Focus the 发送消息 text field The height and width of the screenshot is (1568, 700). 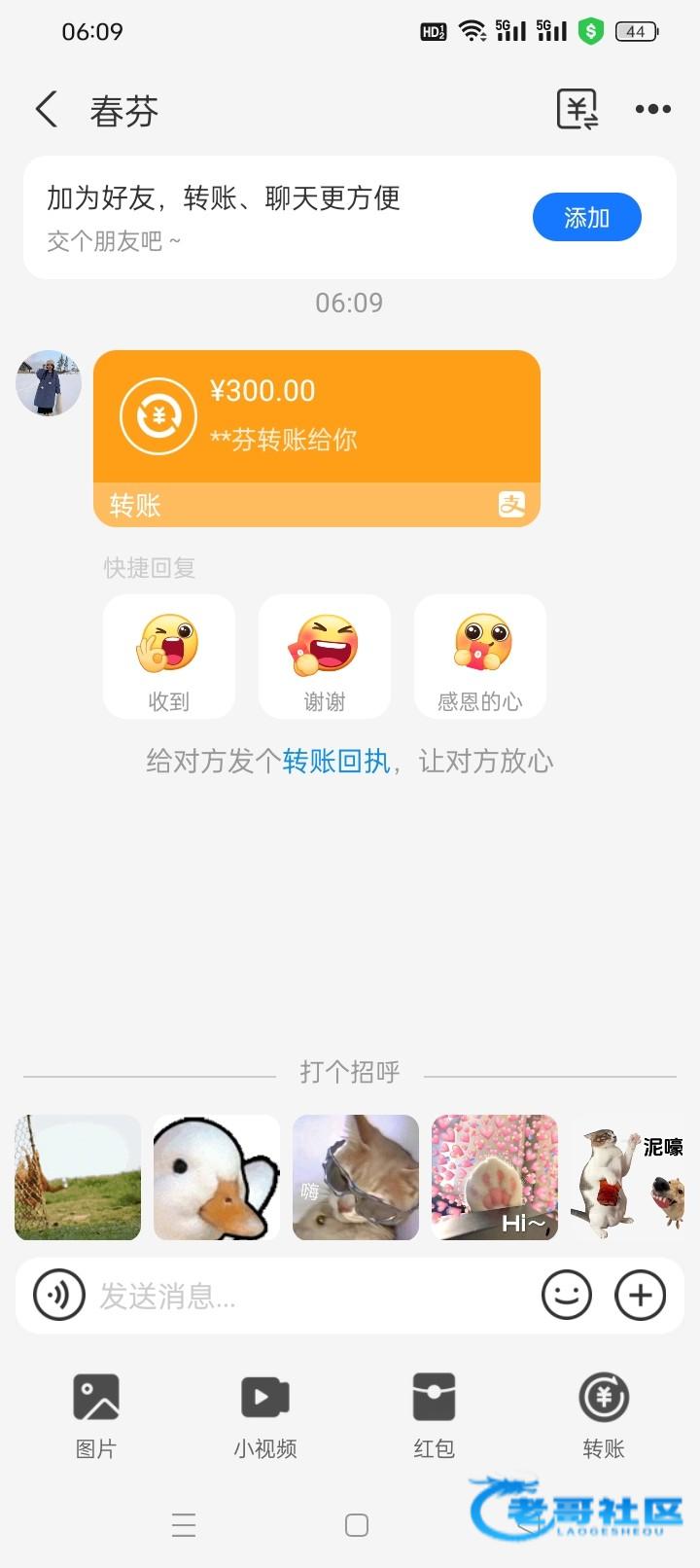click(311, 1296)
